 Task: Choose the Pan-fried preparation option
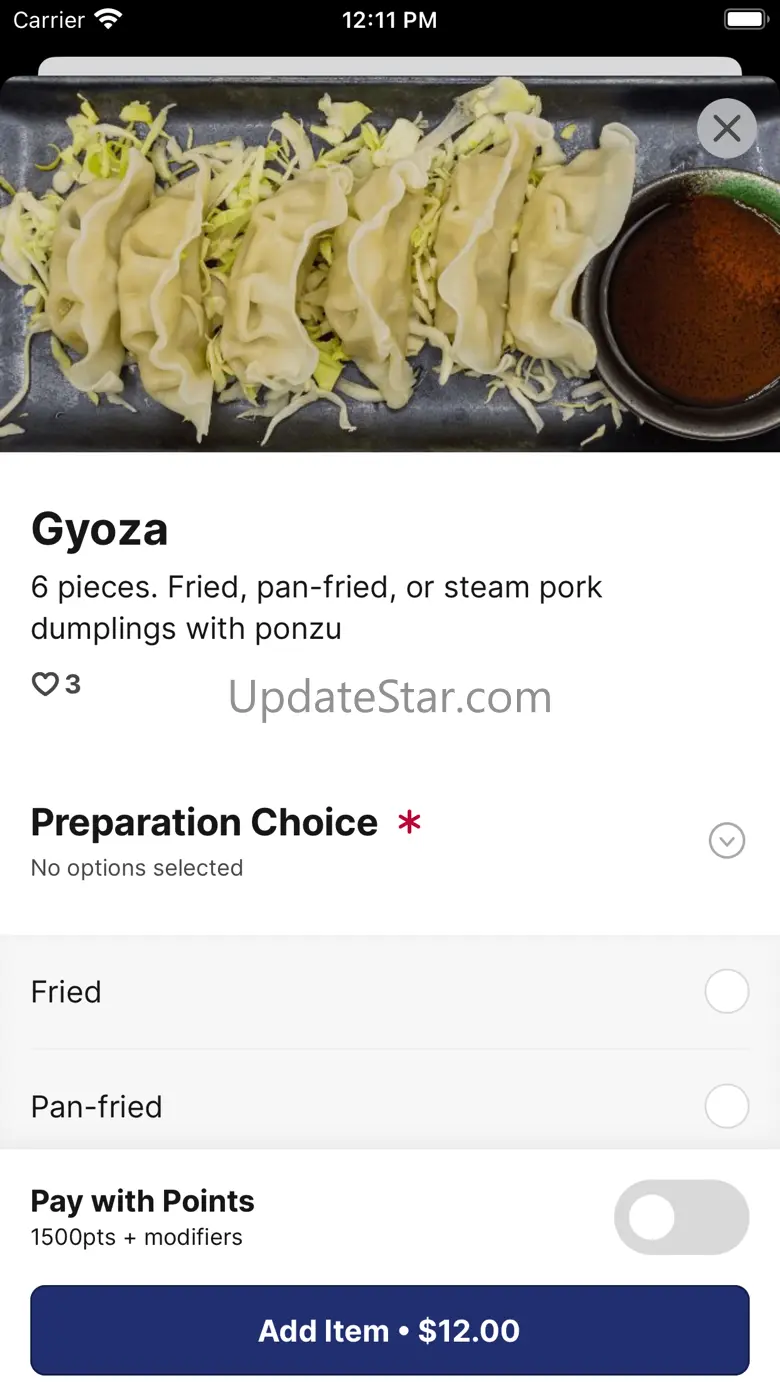tap(726, 1106)
